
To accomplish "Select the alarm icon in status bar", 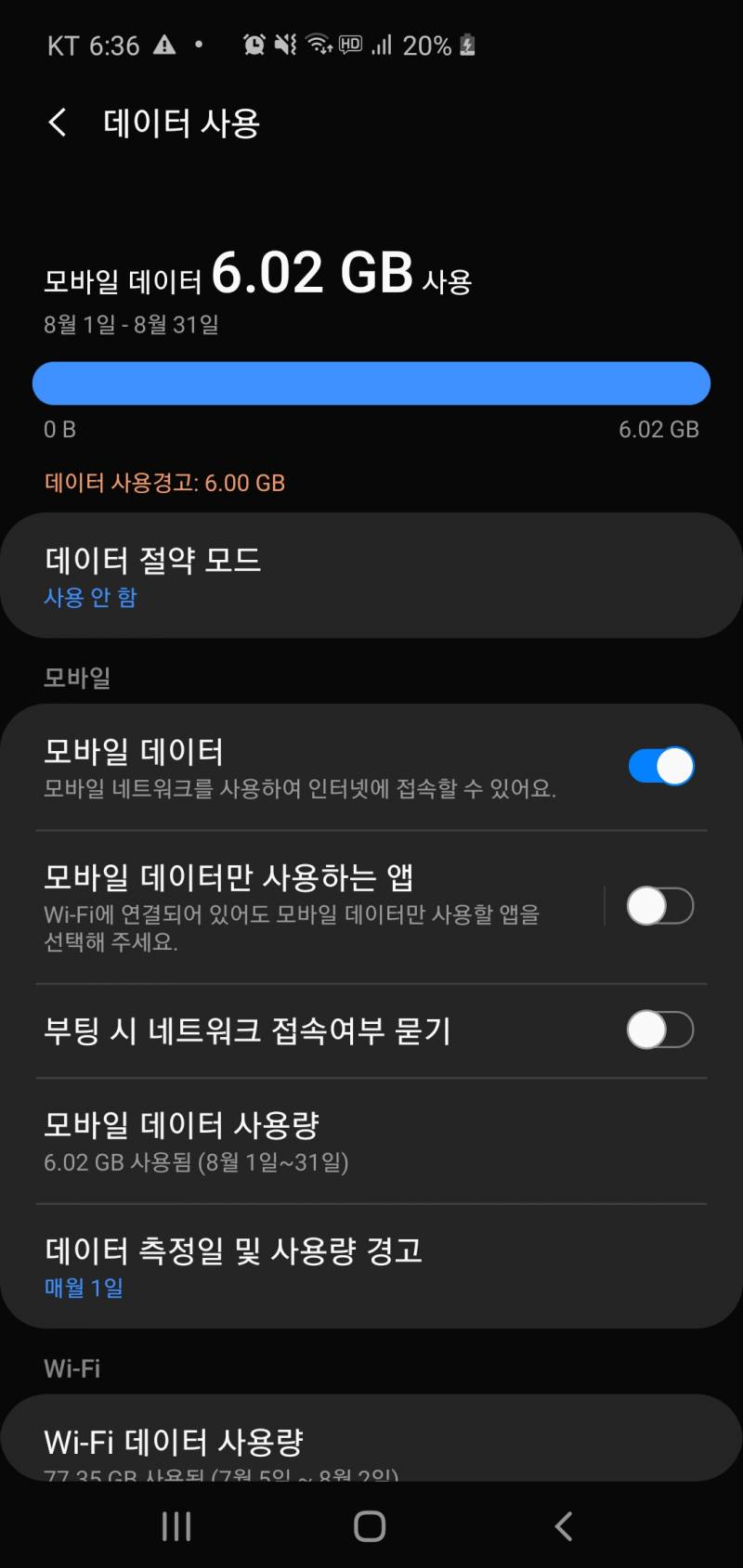I will point(254,45).
